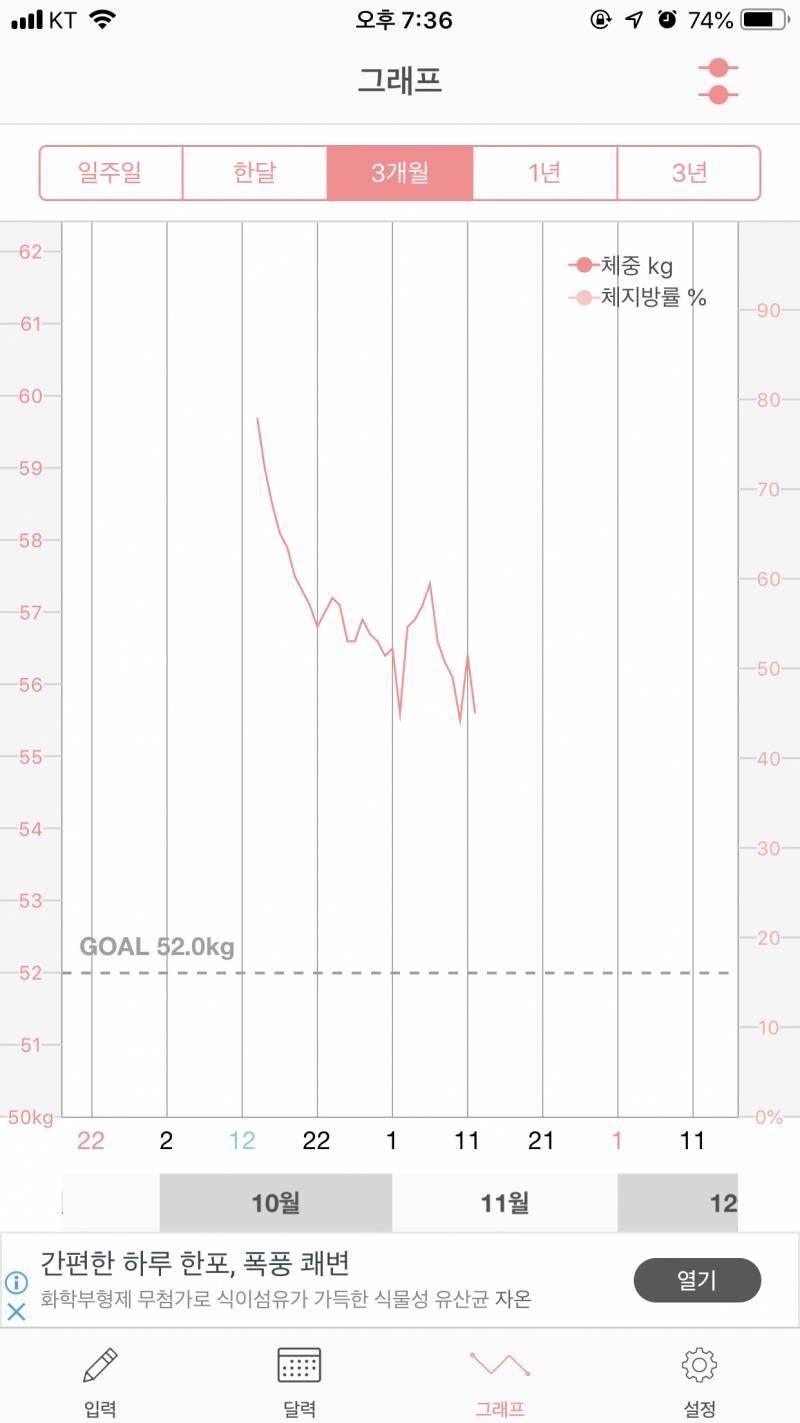Open the 달력 calendar tab
Screen dimensions: 800x1423
(299, 1382)
